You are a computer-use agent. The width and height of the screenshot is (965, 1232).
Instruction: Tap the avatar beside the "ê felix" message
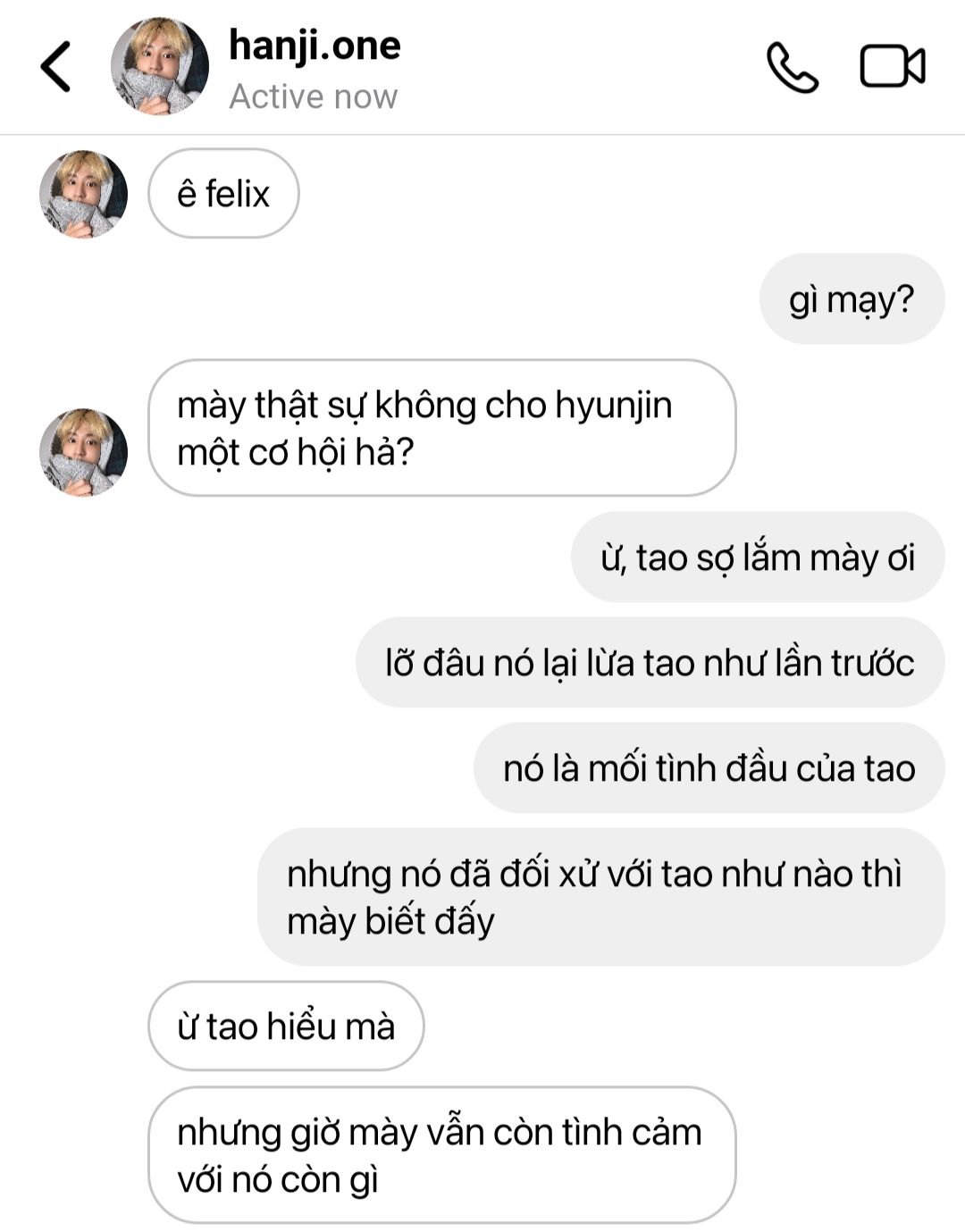pos(83,194)
